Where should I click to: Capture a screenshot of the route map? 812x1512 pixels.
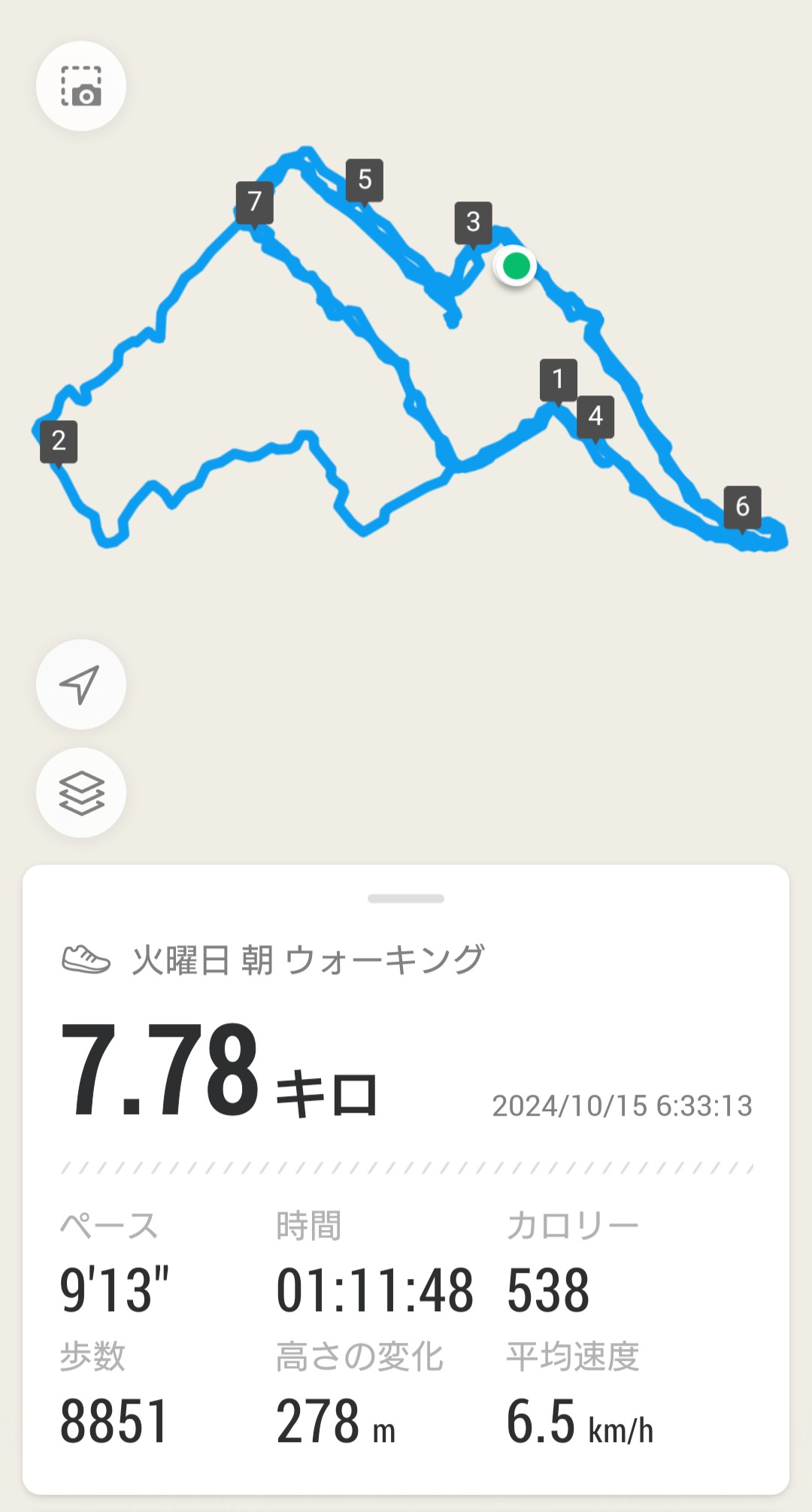(81, 86)
